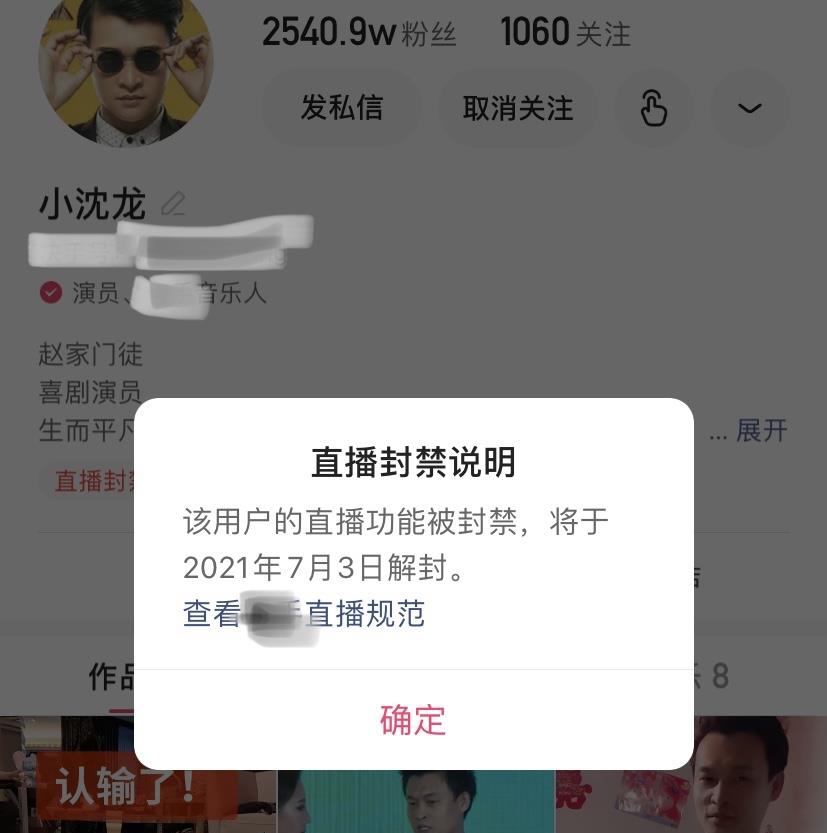
Task: Expand the bio with 展开
Action: tap(763, 431)
